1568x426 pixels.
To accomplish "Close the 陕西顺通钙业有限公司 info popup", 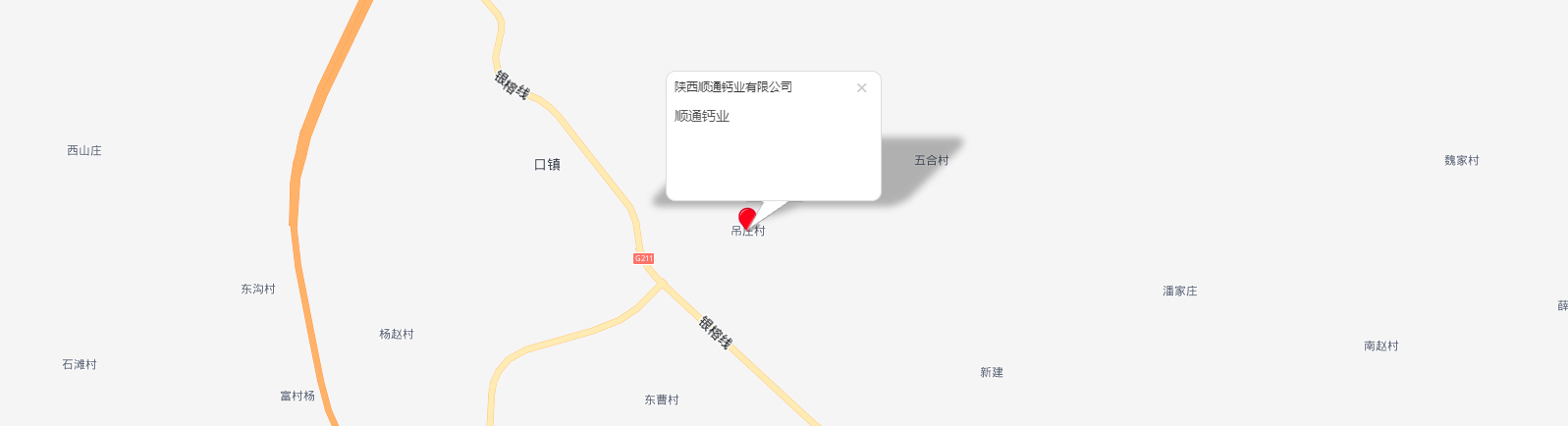I will click(x=861, y=88).
